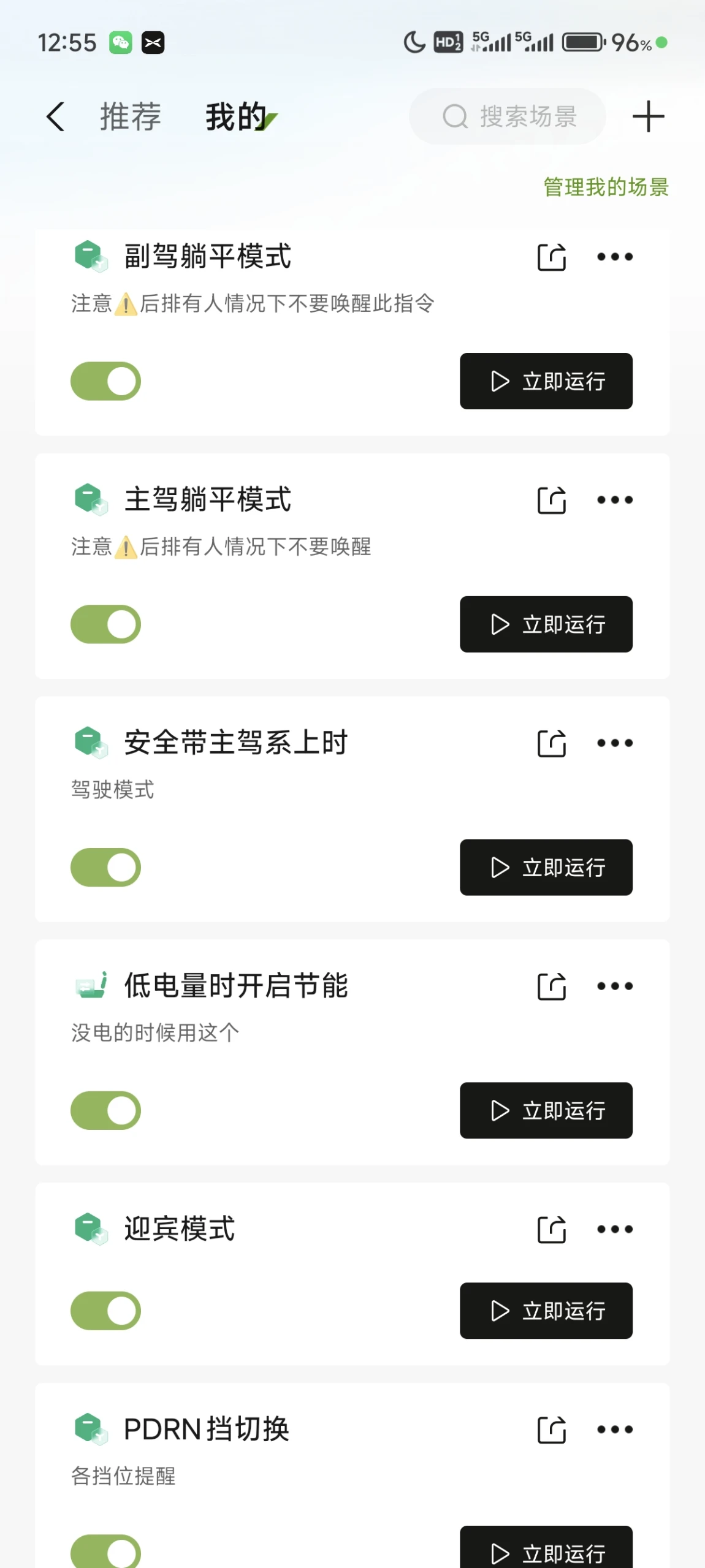Go back using the top-left arrow
The width and height of the screenshot is (705, 1568).
coord(56,116)
